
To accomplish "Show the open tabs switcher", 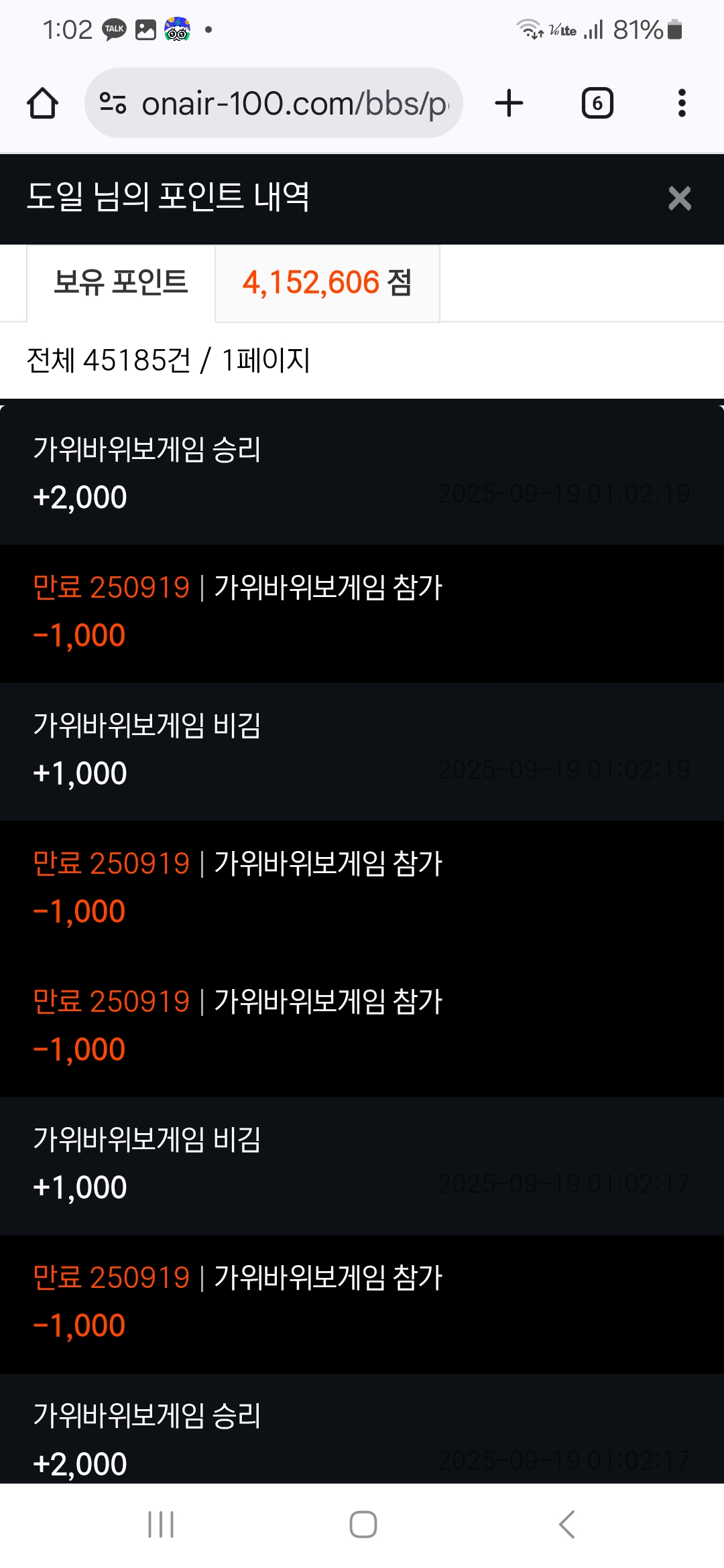I will [597, 103].
